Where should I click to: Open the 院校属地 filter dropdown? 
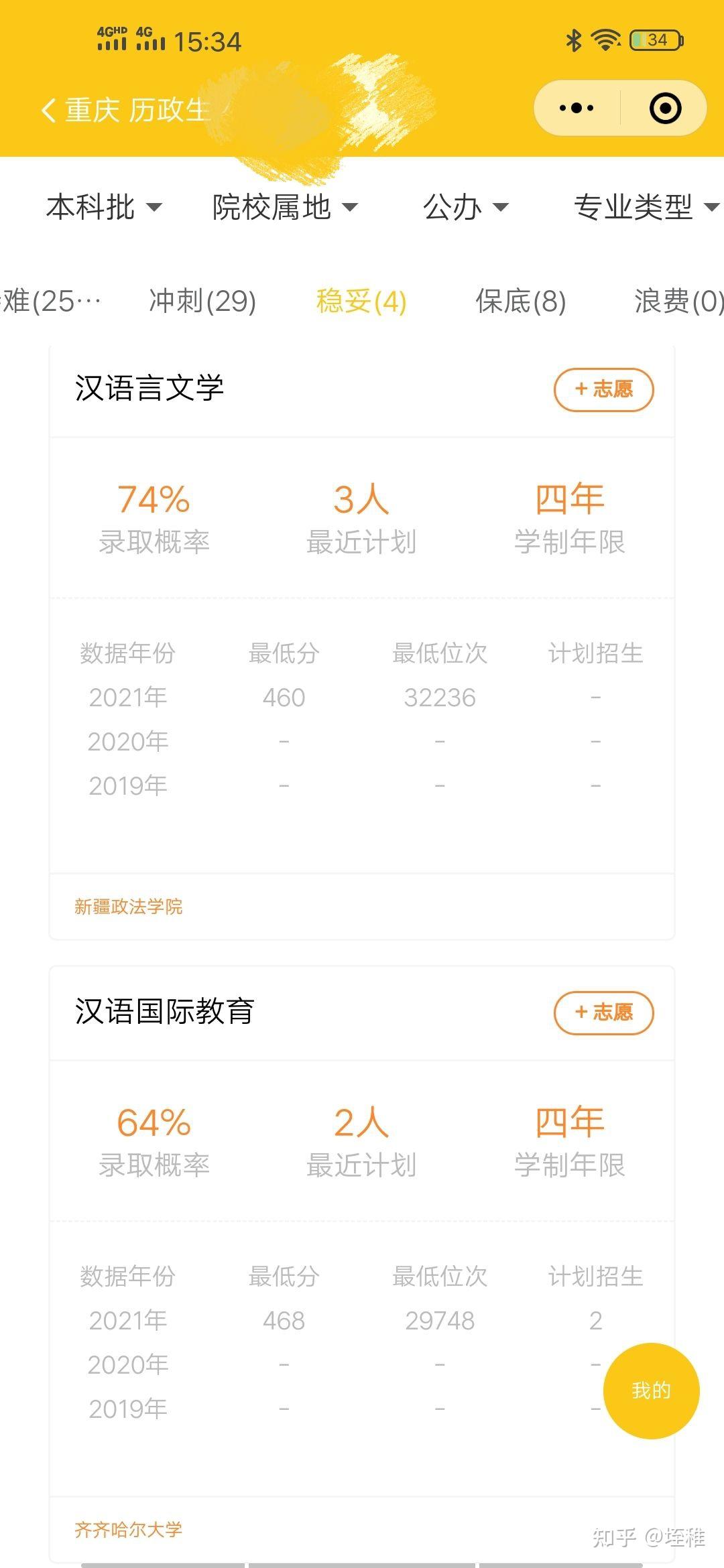click(x=285, y=207)
